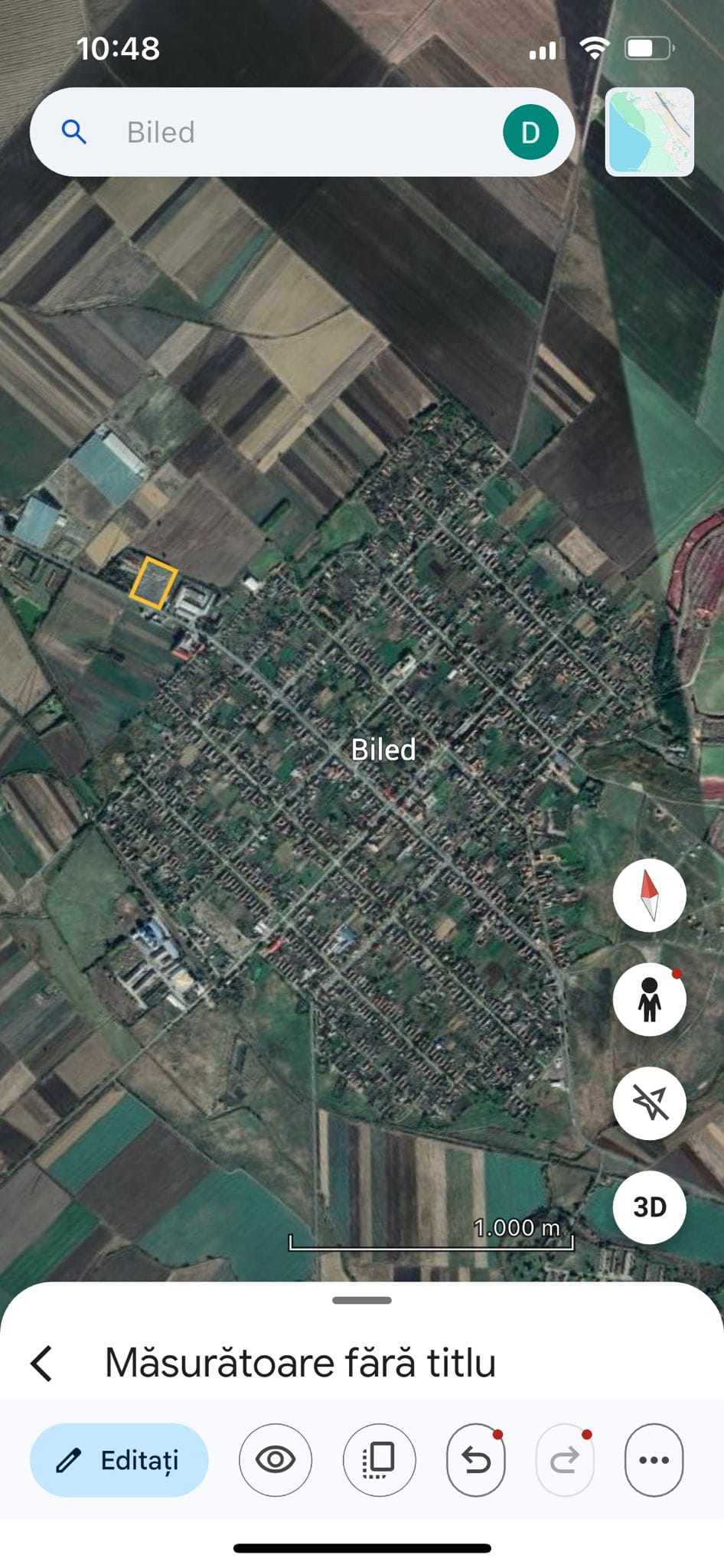Tap the copy measurement icon
724x1568 pixels.
point(380,1460)
